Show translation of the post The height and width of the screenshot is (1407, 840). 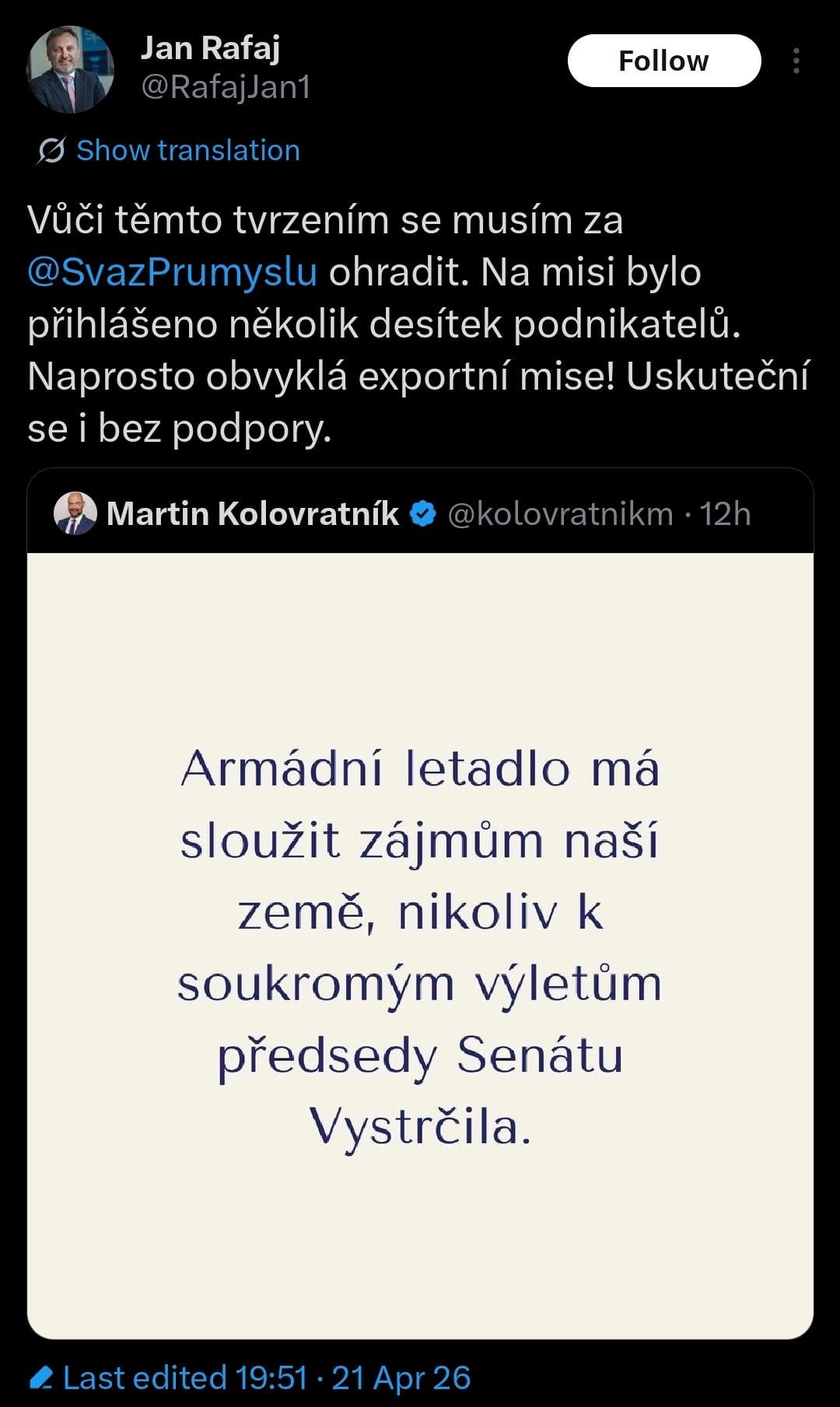pos(187,150)
